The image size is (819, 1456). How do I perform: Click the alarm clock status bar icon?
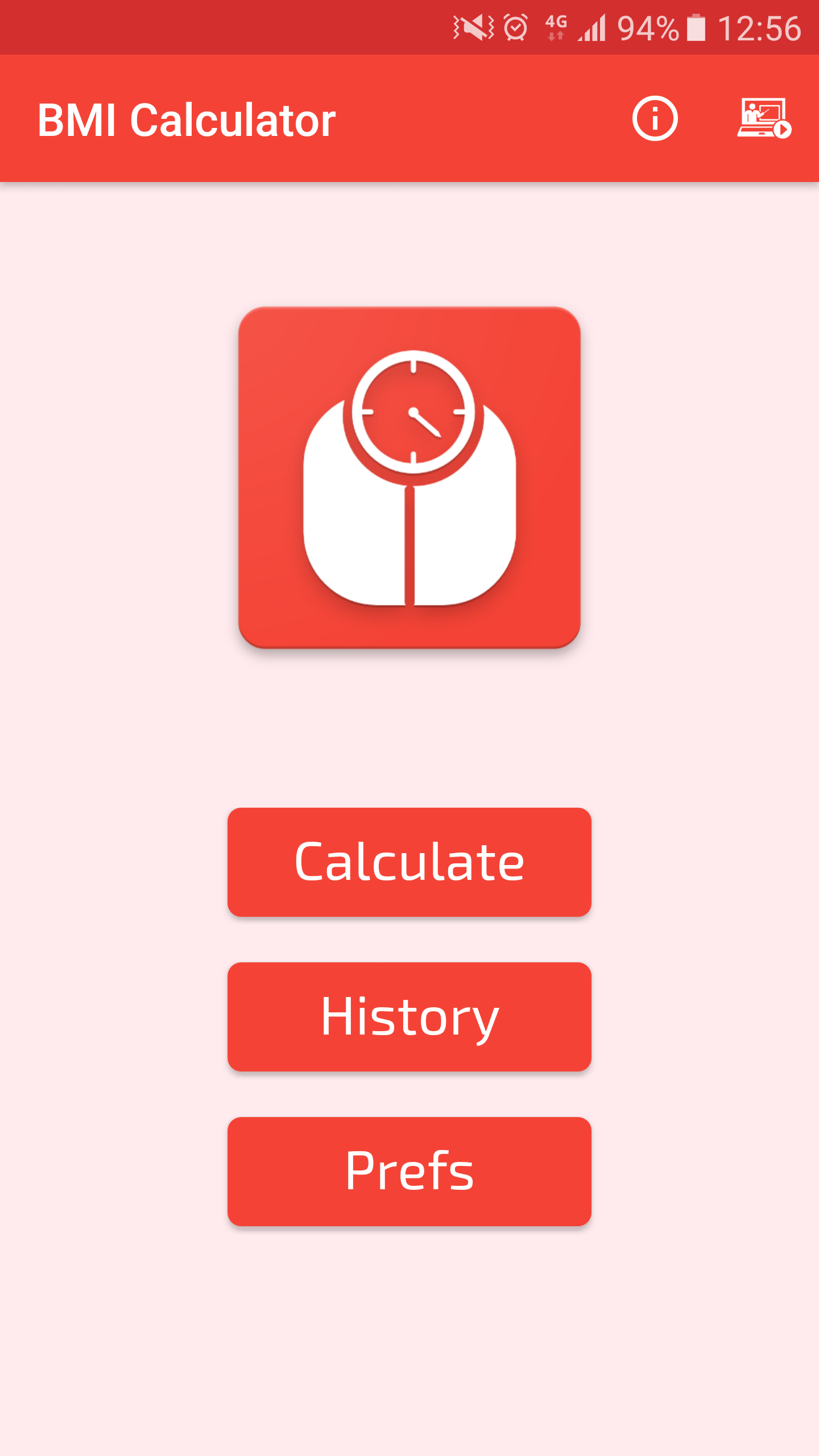(515, 26)
